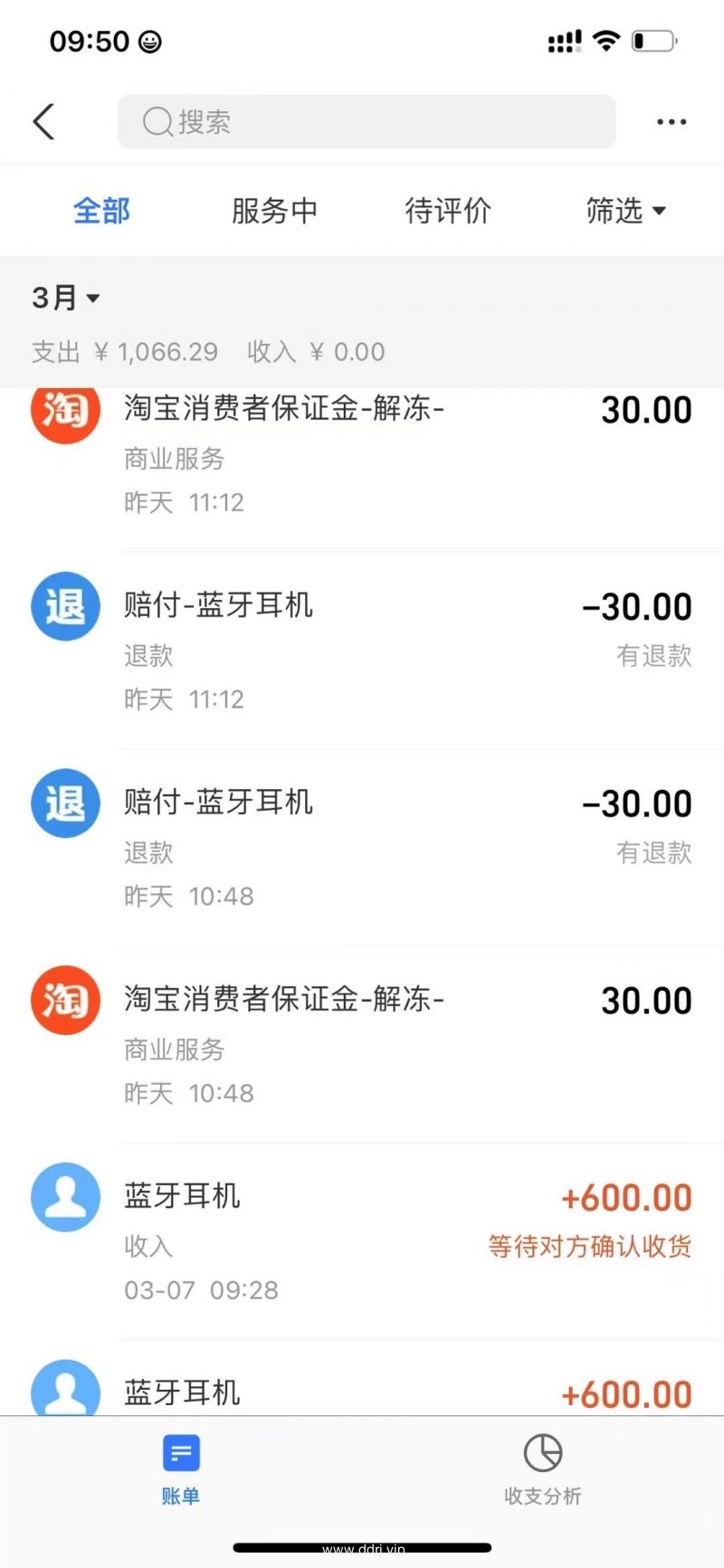
Task: Open 赔付-蓝牙耳机 refund at 昨天 10:48
Action: coord(362,848)
